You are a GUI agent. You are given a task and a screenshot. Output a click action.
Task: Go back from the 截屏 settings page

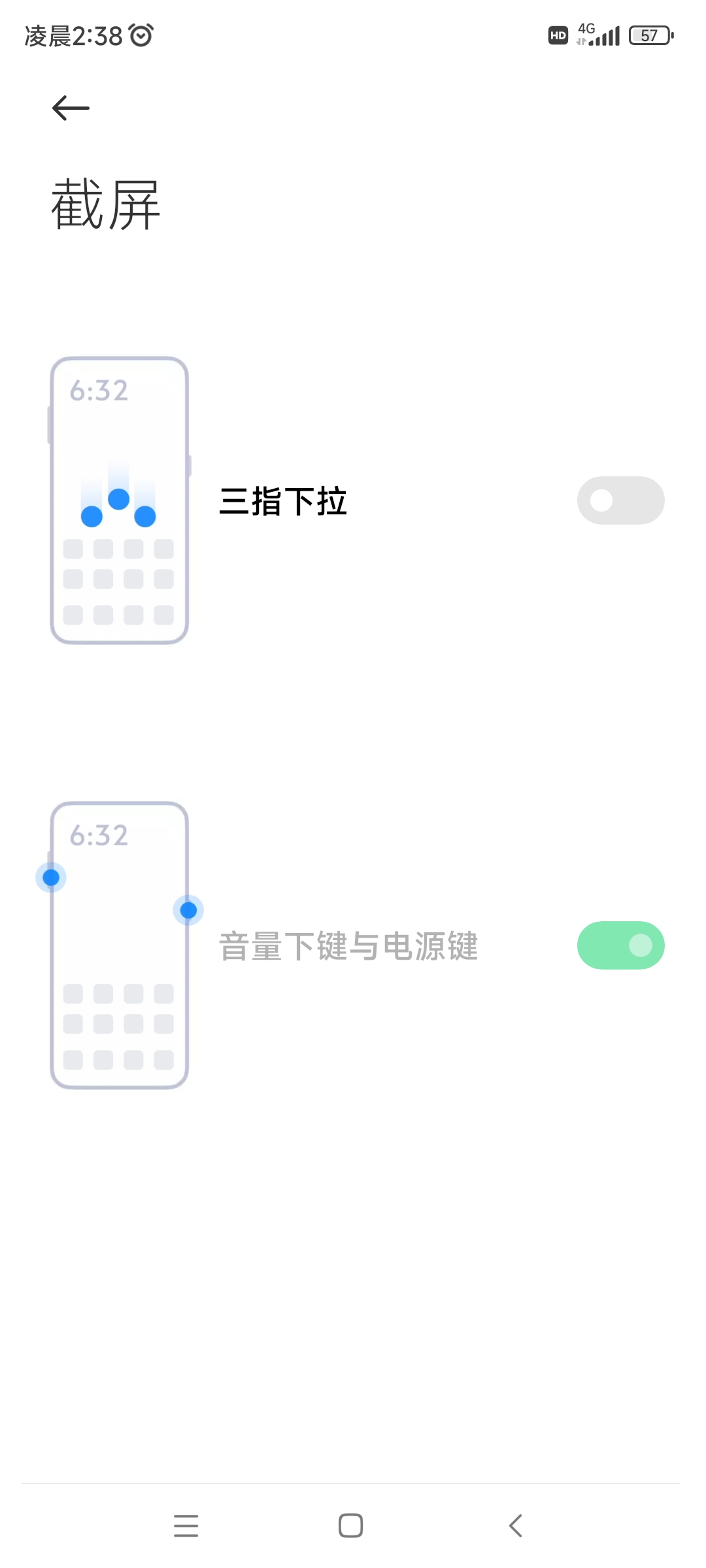(x=71, y=108)
